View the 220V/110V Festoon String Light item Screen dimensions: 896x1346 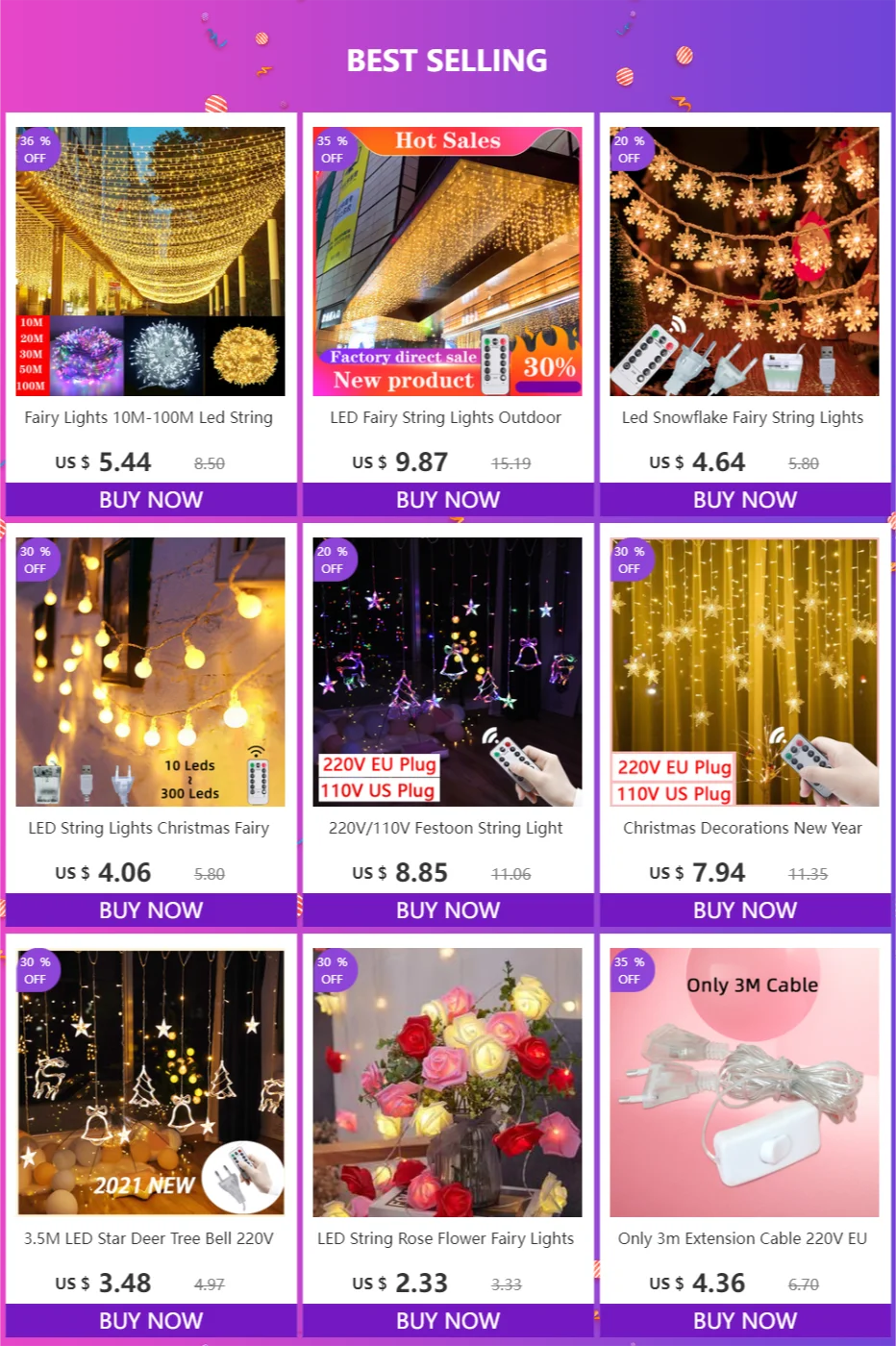447,672
